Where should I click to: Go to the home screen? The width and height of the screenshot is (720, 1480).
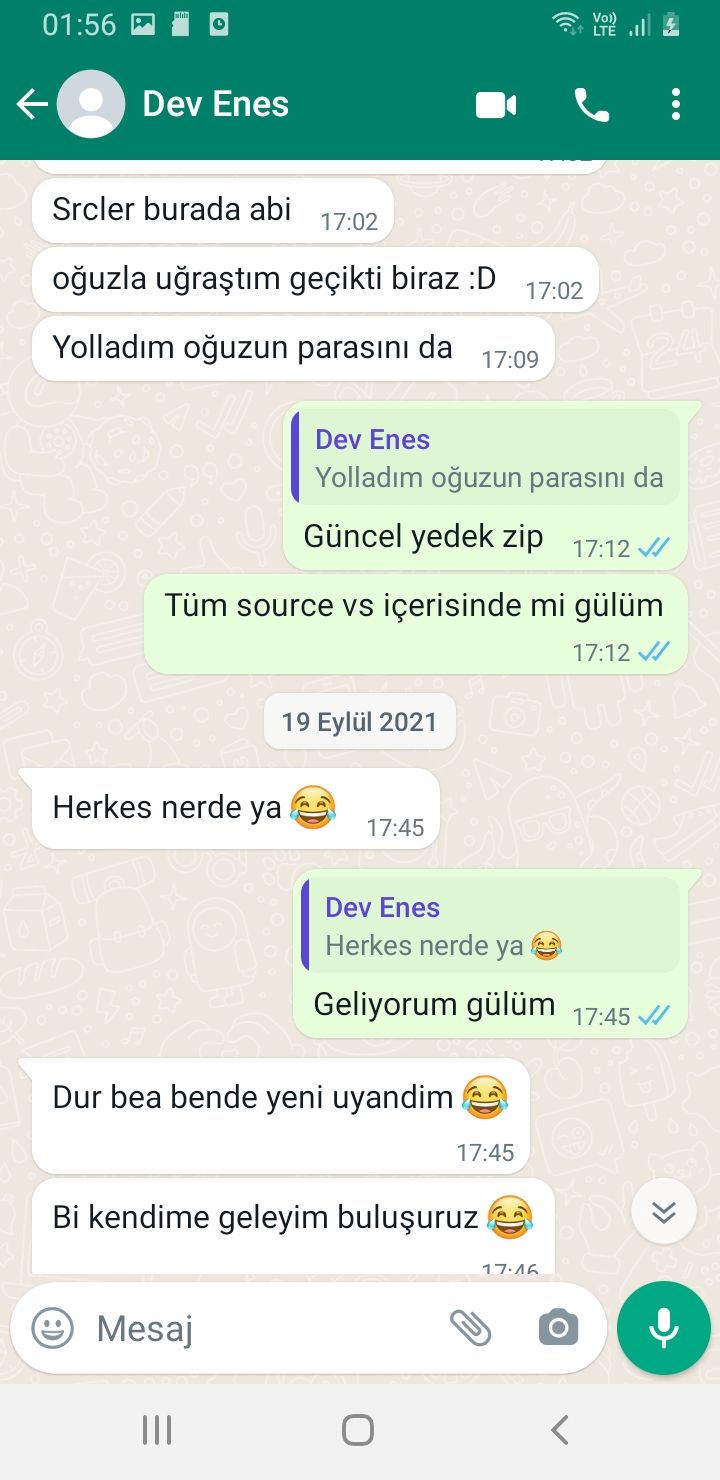(358, 1430)
